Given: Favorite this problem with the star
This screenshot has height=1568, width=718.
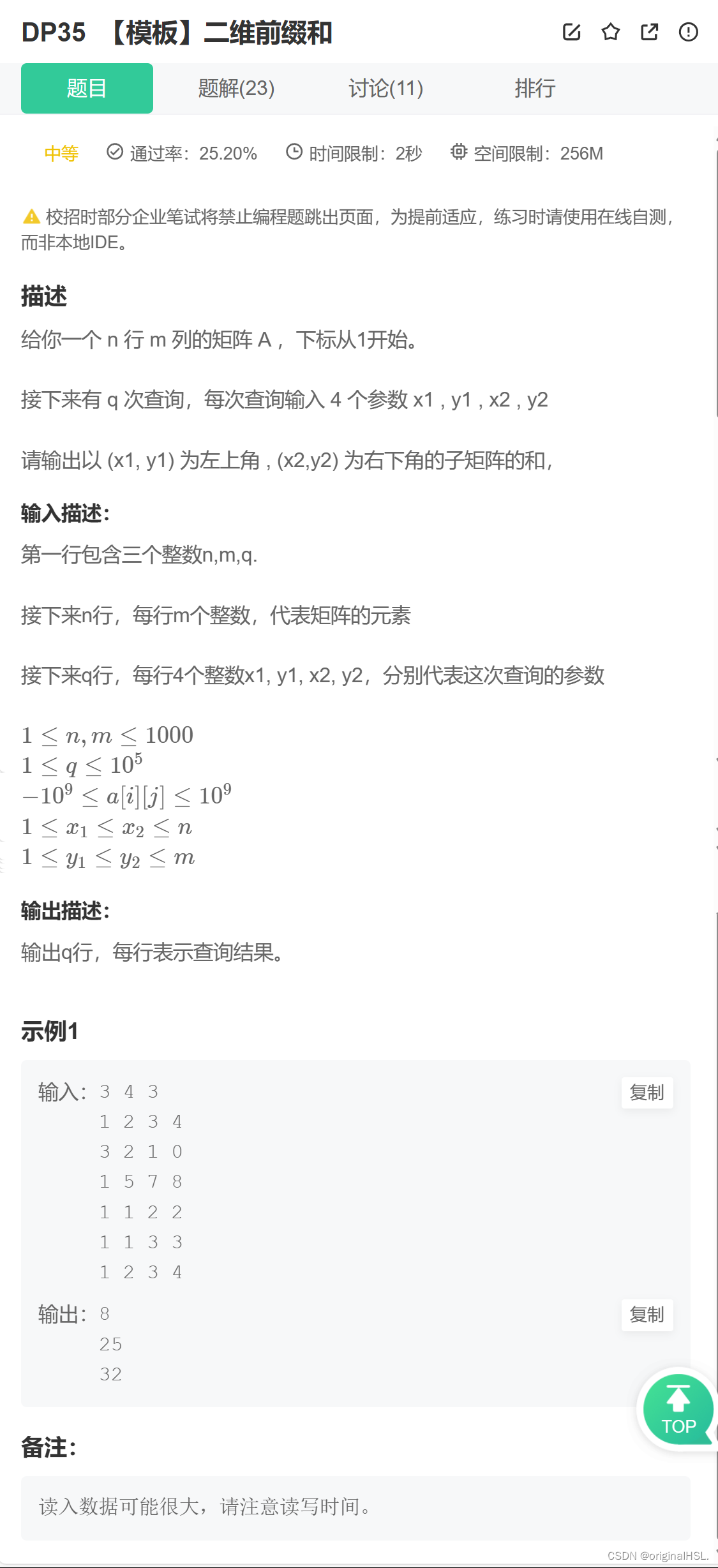Looking at the screenshot, I should [611, 32].
